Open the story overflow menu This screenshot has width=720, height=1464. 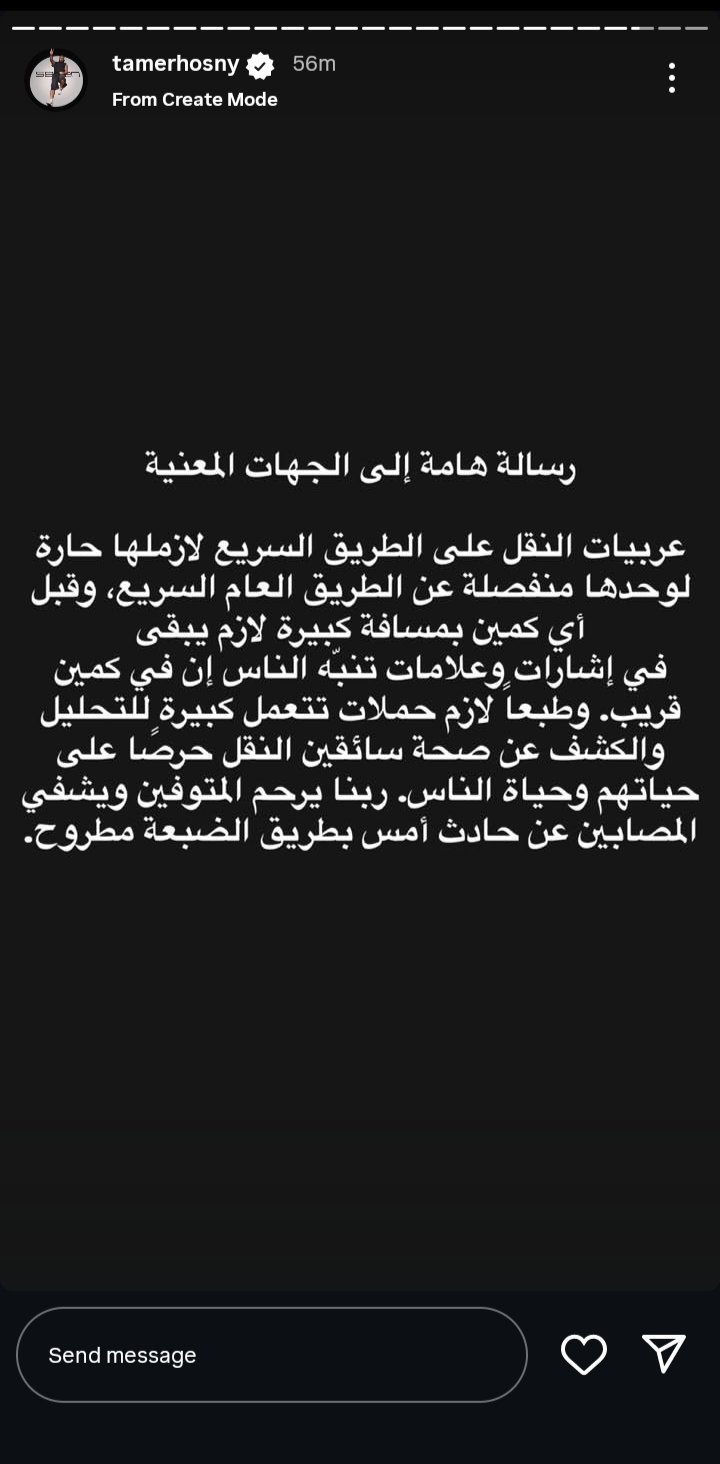(x=671, y=78)
